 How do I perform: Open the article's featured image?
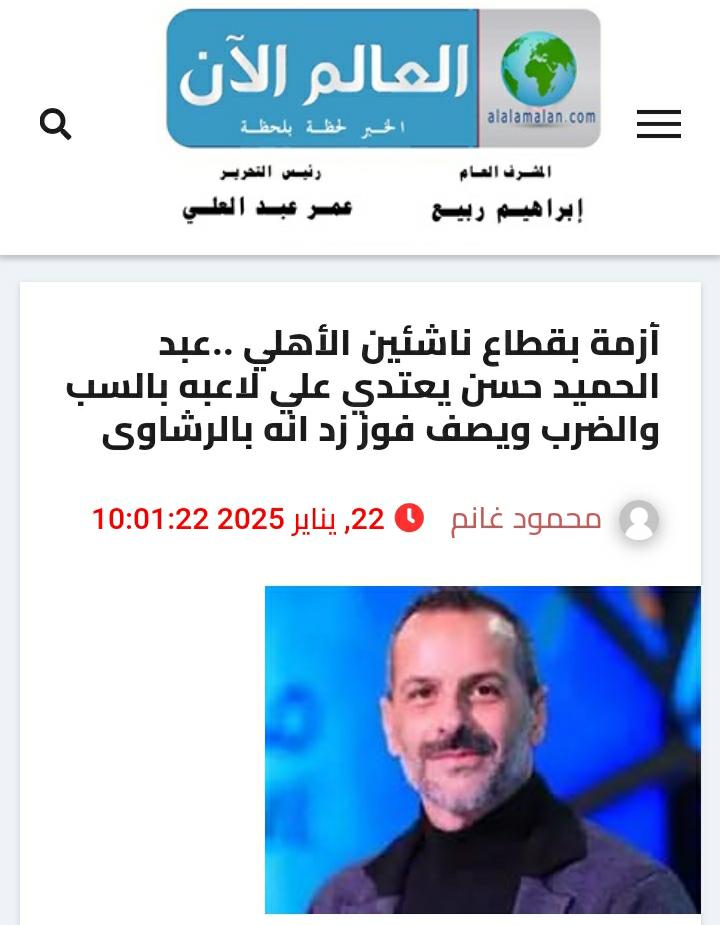tap(482, 749)
